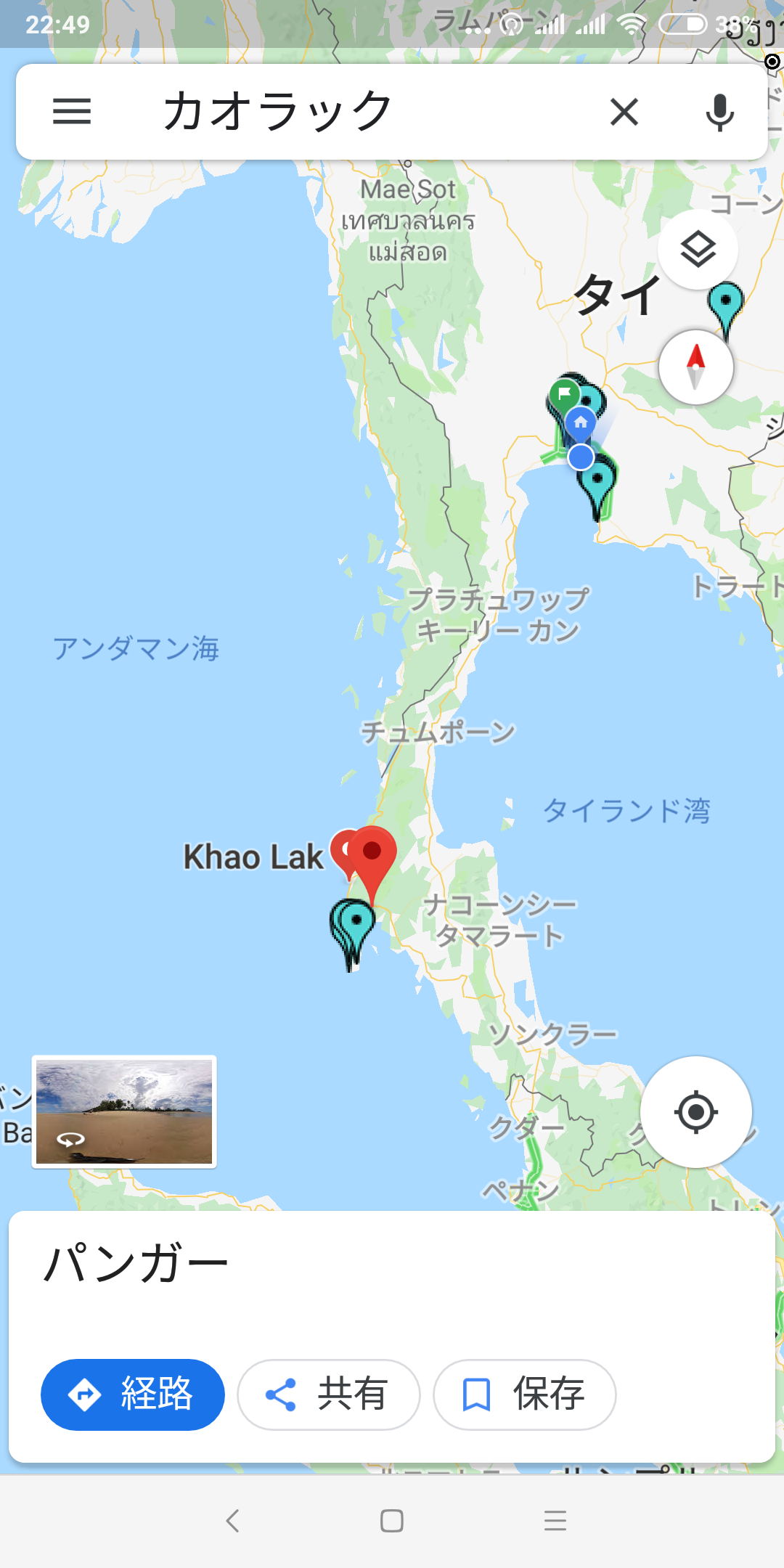
Task: Get directions with 経路 button
Action: point(133,1395)
